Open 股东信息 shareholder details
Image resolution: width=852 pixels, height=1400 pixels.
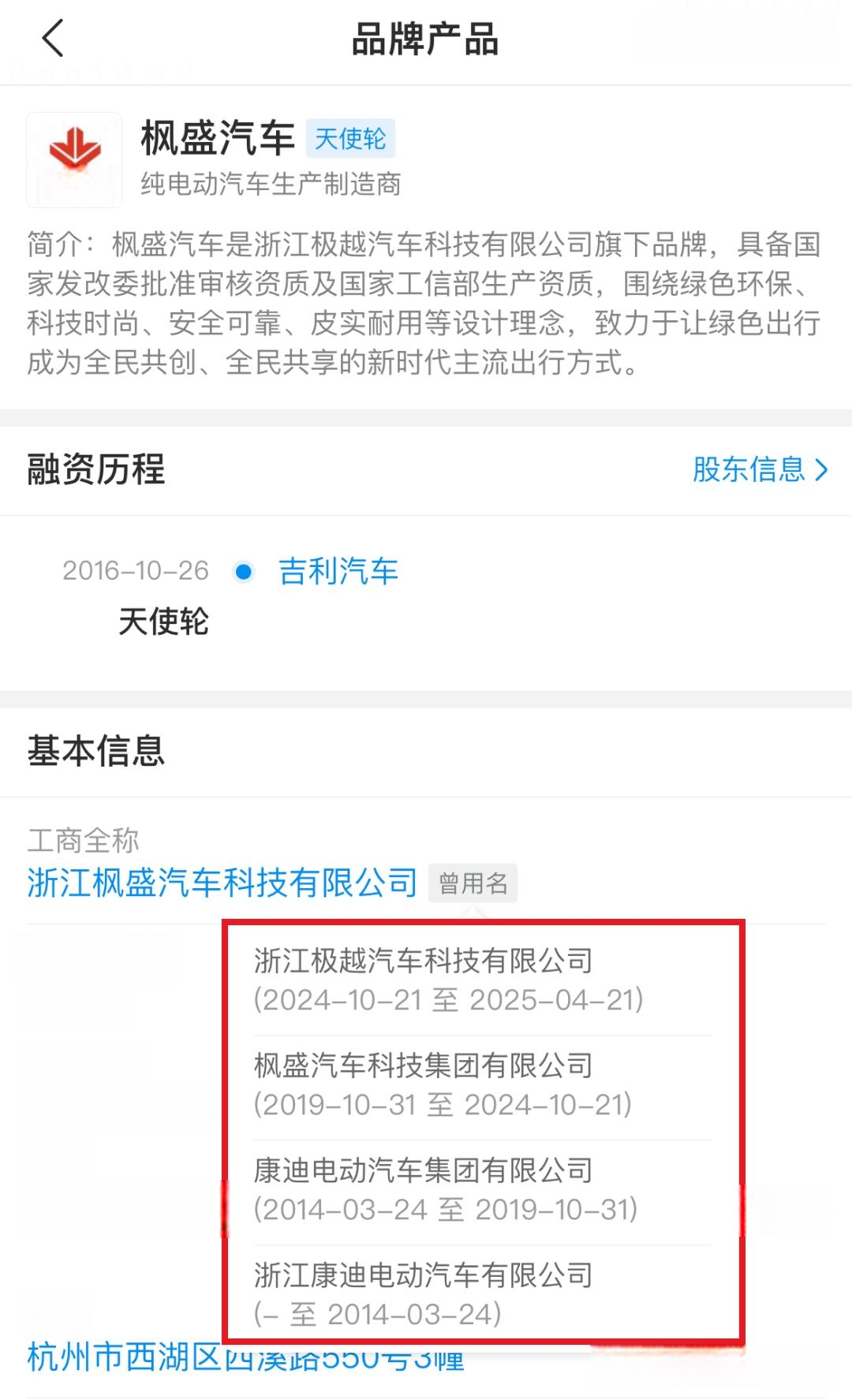tap(760, 469)
